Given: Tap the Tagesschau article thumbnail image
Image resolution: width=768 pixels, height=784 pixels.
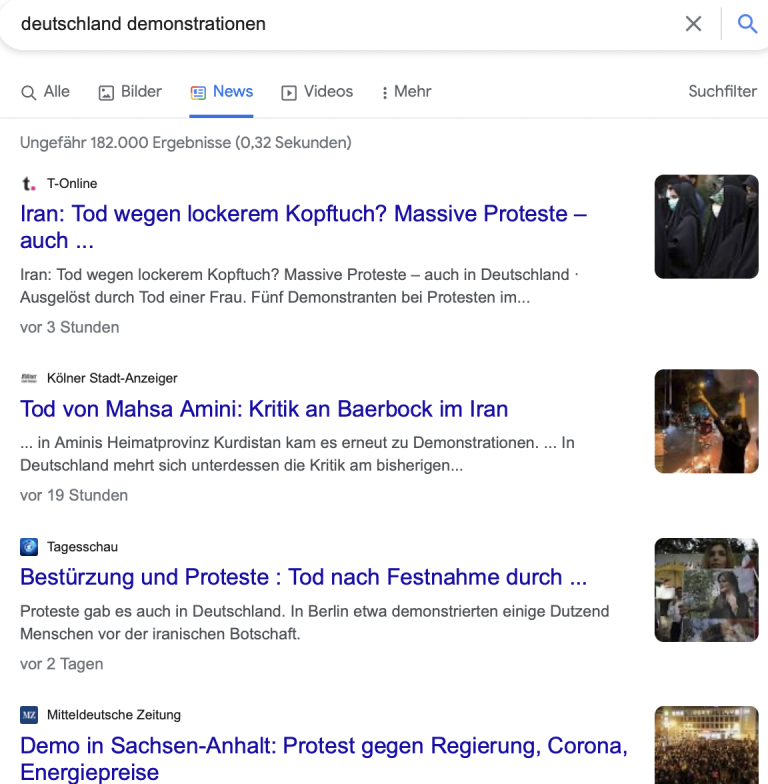Looking at the screenshot, I should click(706, 589).
